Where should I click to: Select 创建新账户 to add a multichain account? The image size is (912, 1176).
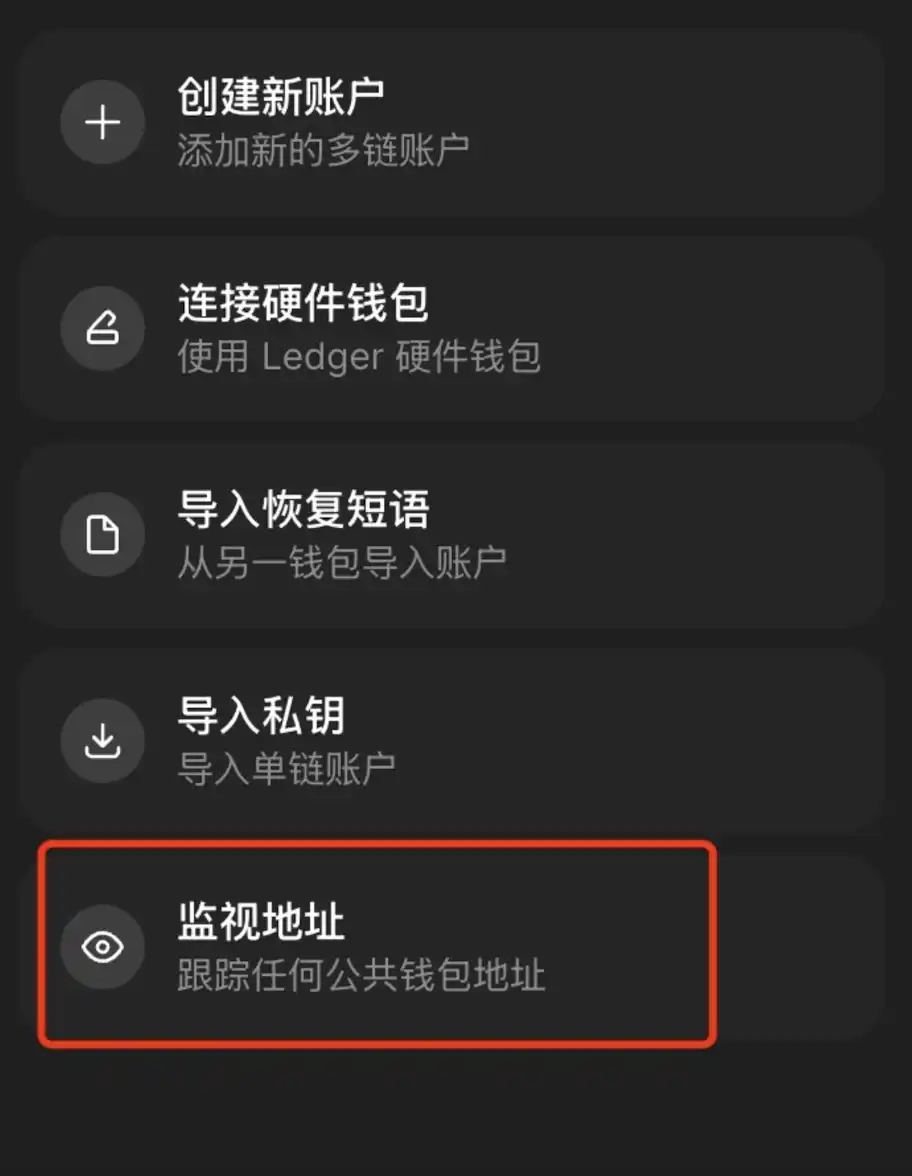coord(450,124)
